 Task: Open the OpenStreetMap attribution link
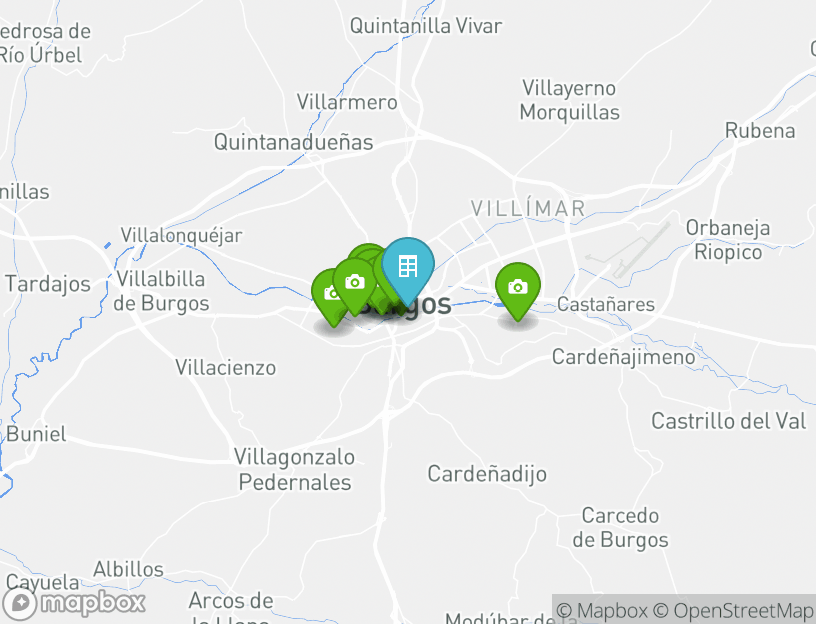click(733, 610)
